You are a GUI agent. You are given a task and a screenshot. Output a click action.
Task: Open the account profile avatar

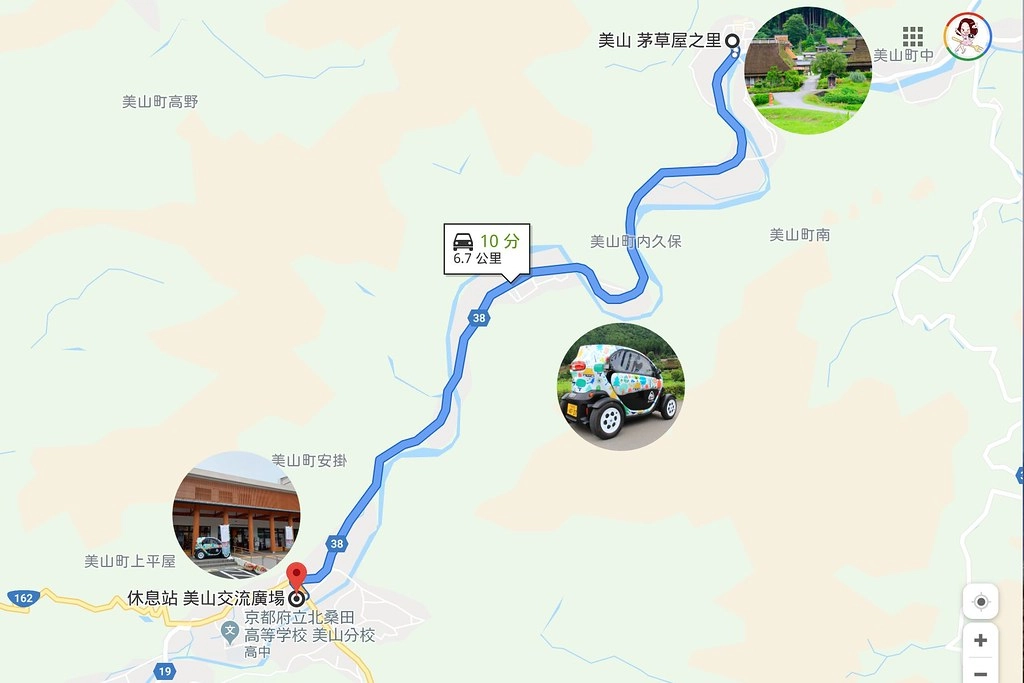tap(967, 37)
